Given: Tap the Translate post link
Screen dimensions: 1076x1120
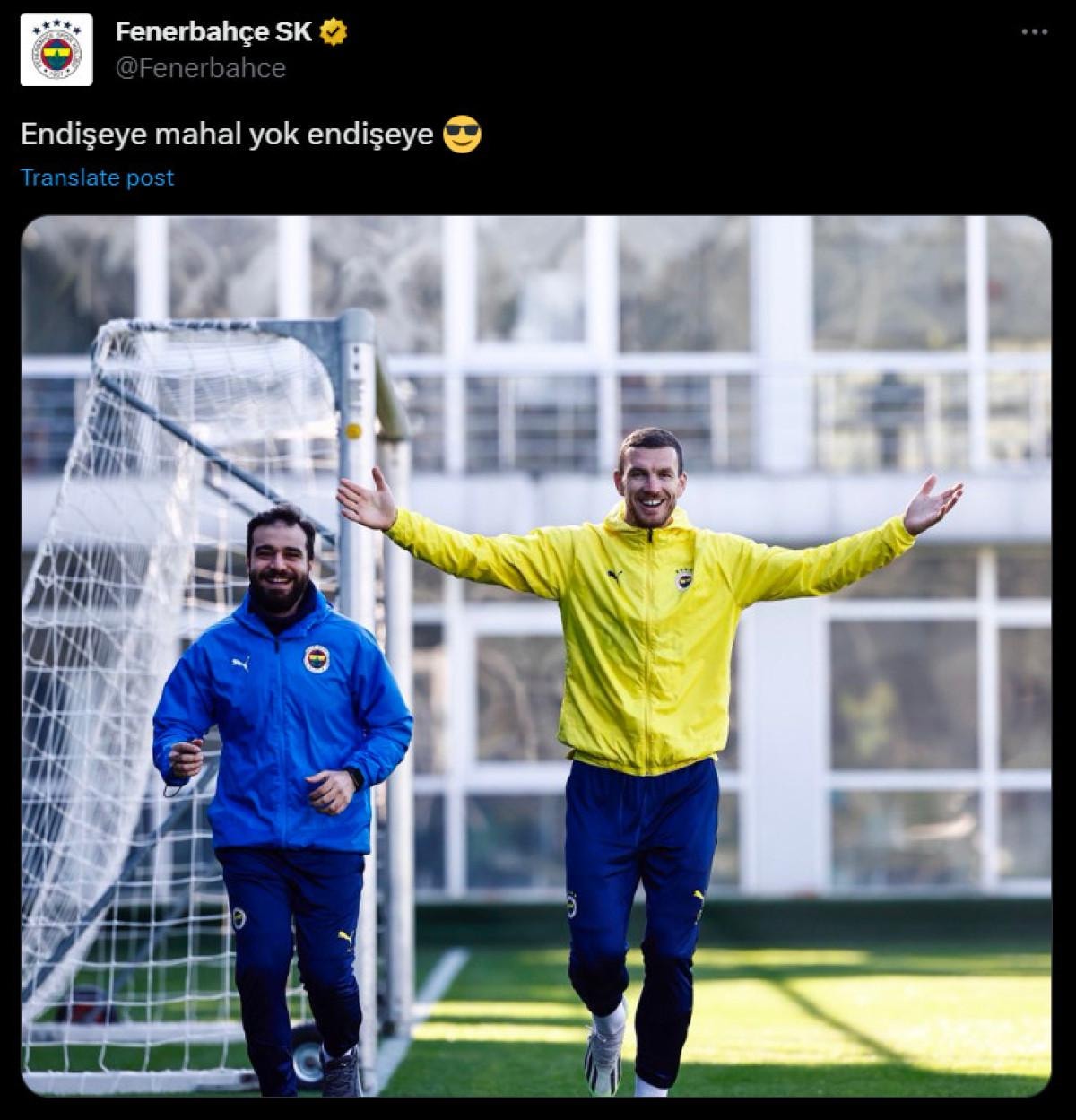Looking at the screenshot, I should pos(97,178).
